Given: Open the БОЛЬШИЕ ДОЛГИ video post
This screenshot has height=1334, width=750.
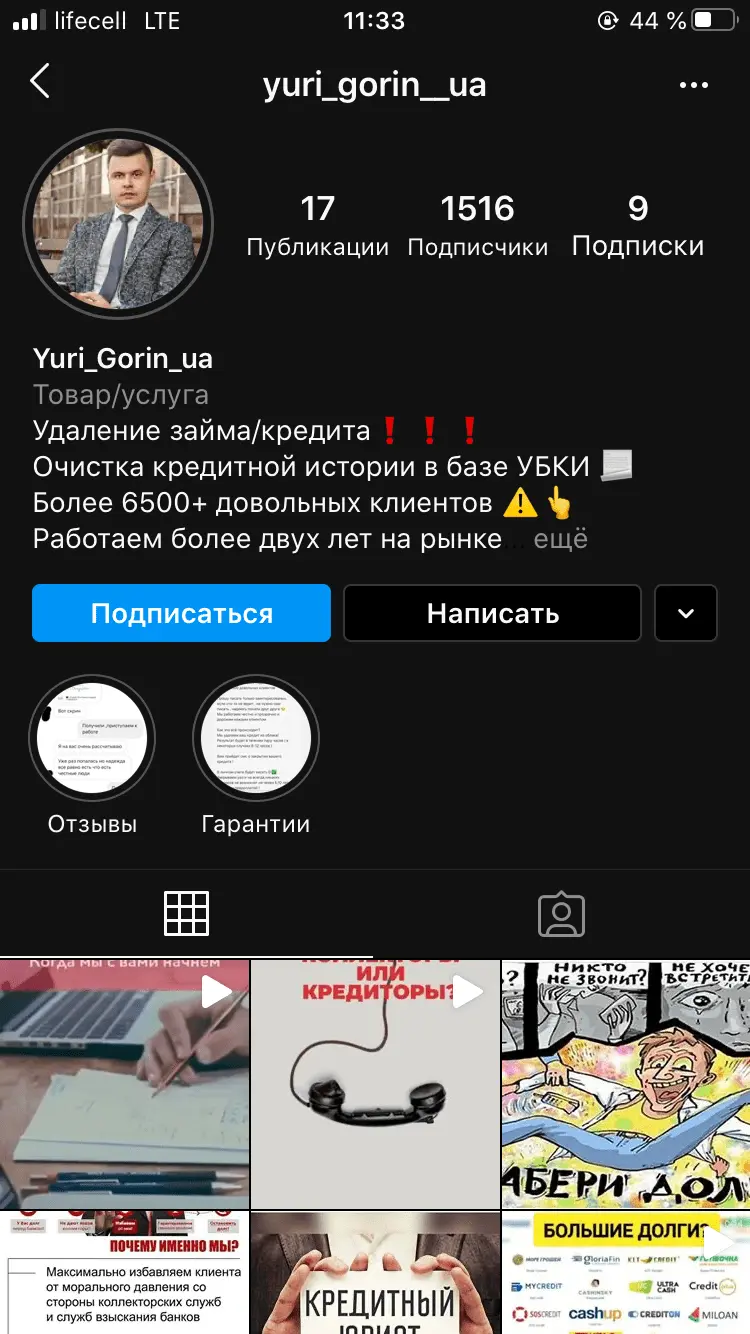Looking at the screenshot, I should pyautogui.click(x=626, y=1273).
